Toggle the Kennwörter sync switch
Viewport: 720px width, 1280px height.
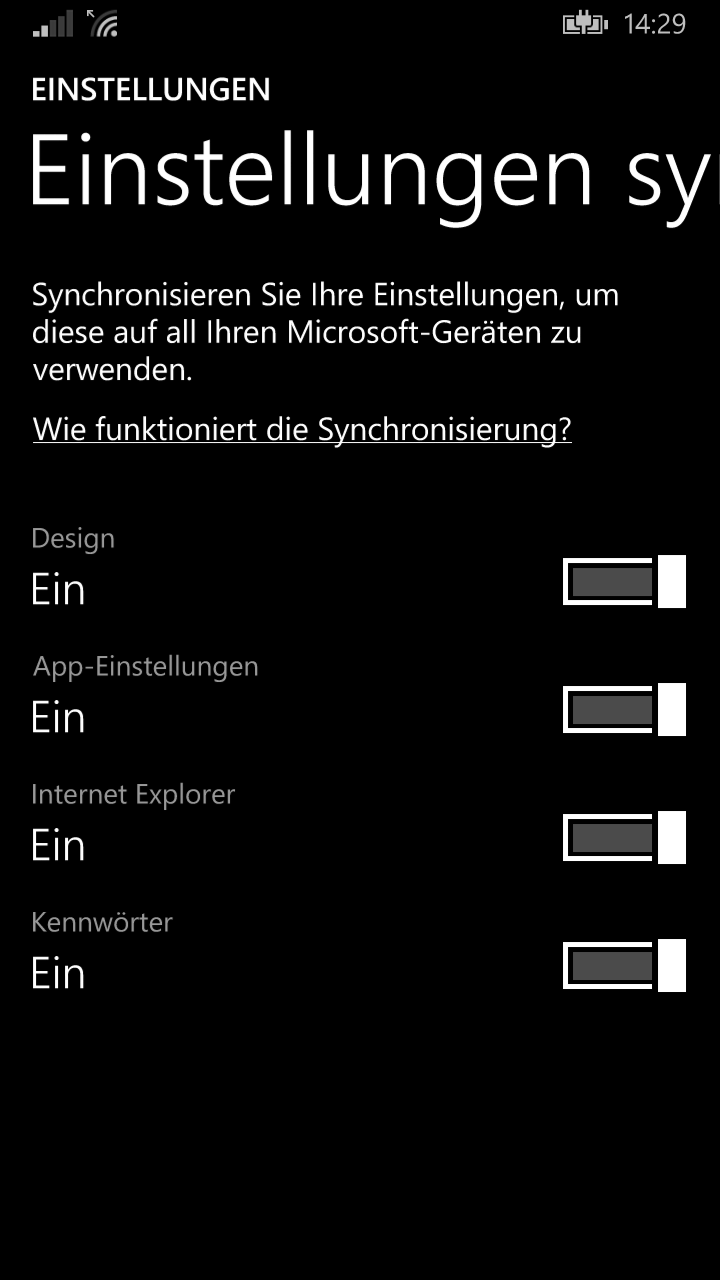625,965
